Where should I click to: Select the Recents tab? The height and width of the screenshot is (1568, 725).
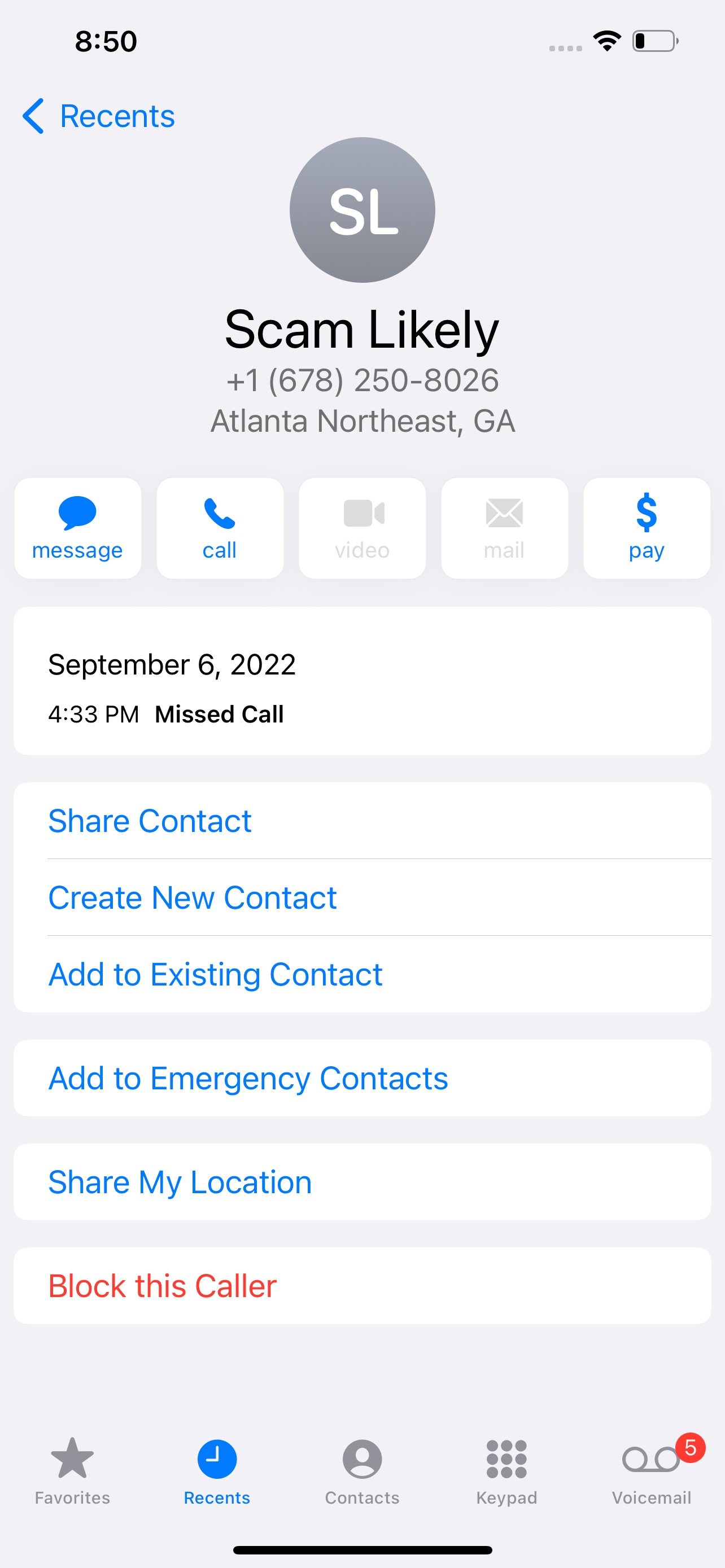click(217, 1470)
